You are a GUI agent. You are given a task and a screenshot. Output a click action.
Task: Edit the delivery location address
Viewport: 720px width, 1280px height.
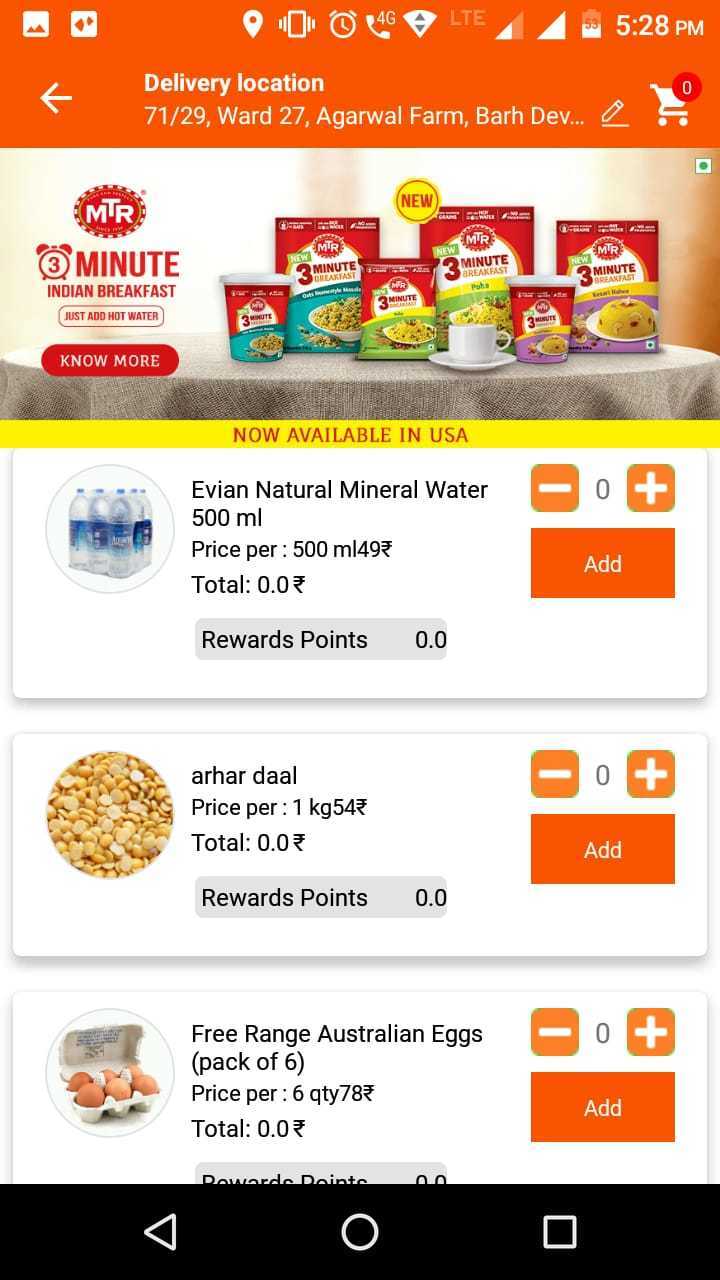click(x=614, y=114)
